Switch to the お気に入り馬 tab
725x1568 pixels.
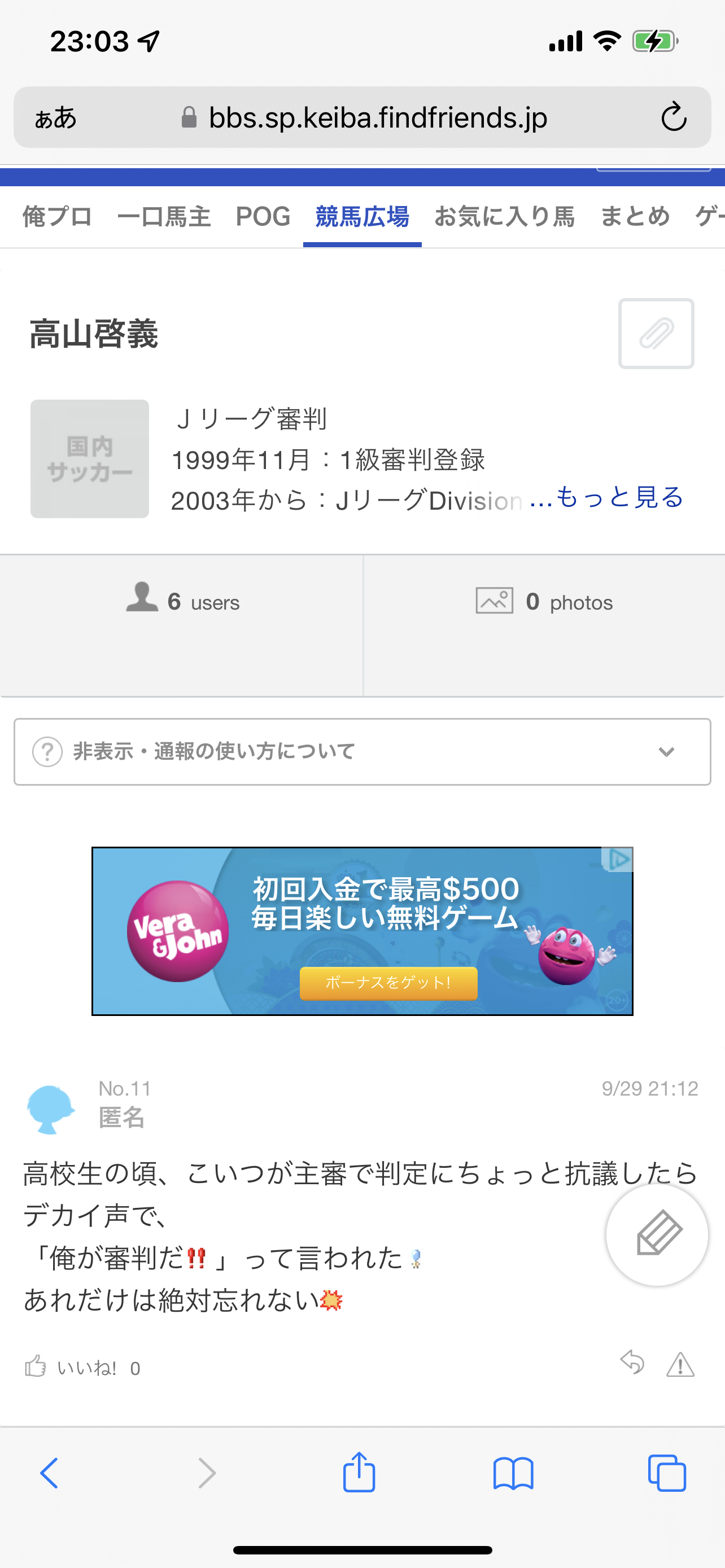tap(504, 217)
